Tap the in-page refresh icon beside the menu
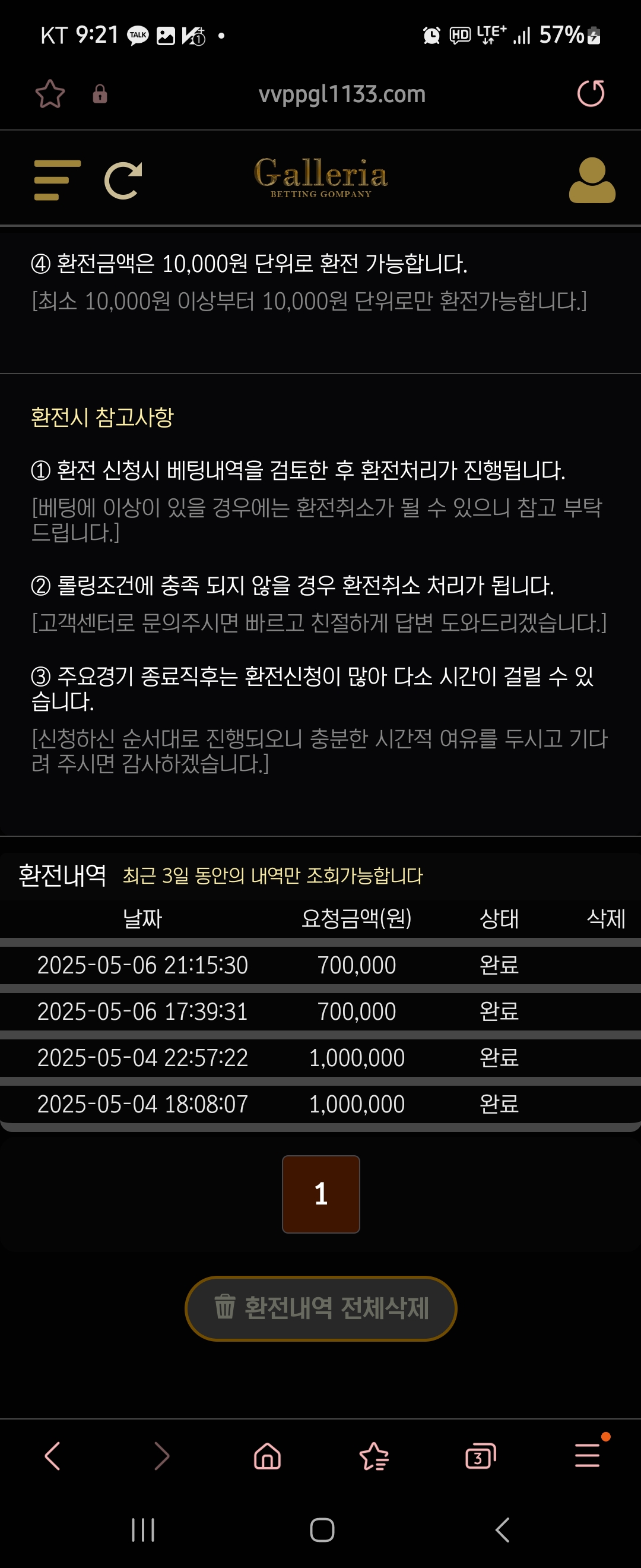The width and height of the screenshot is (641, 1568). point(123,180)
